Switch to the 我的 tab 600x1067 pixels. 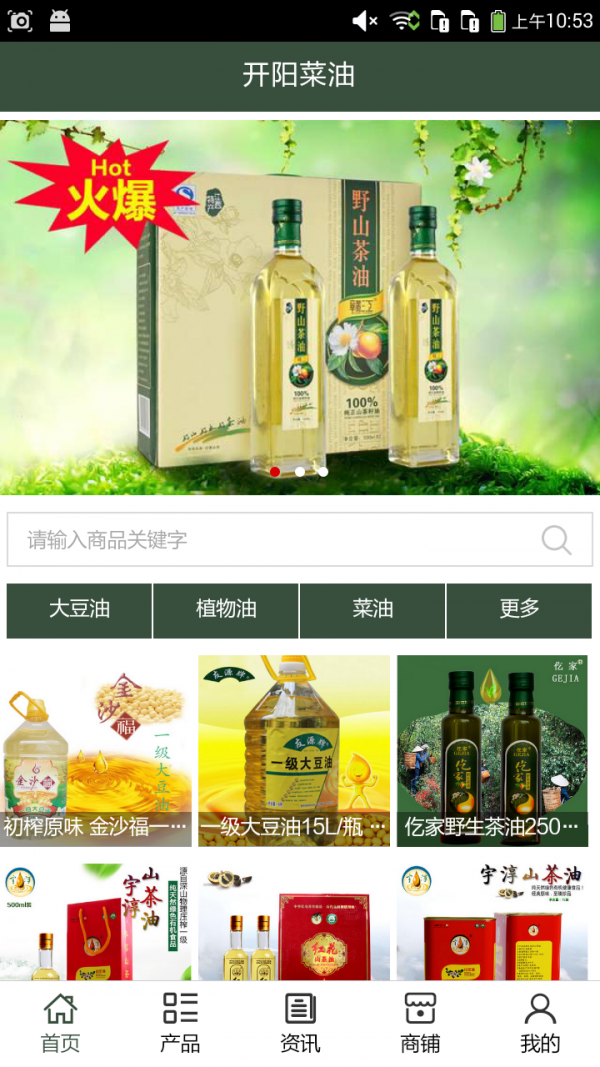[x=540, y=1023]
